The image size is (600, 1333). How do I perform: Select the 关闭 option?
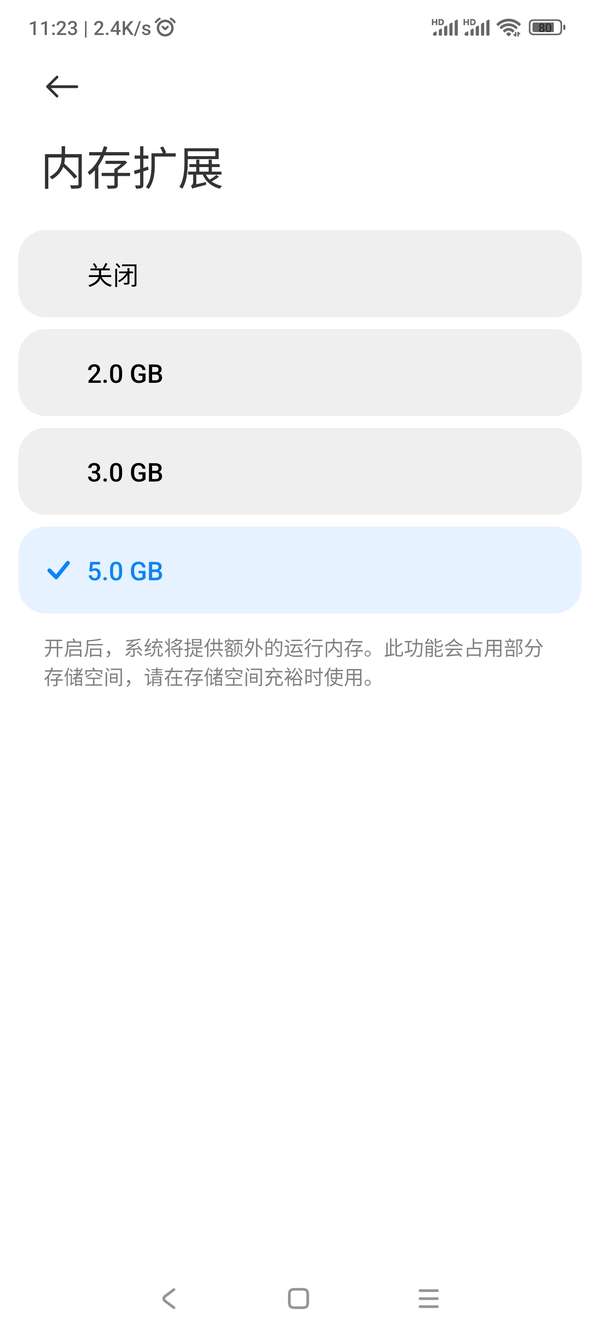point(300,274)
